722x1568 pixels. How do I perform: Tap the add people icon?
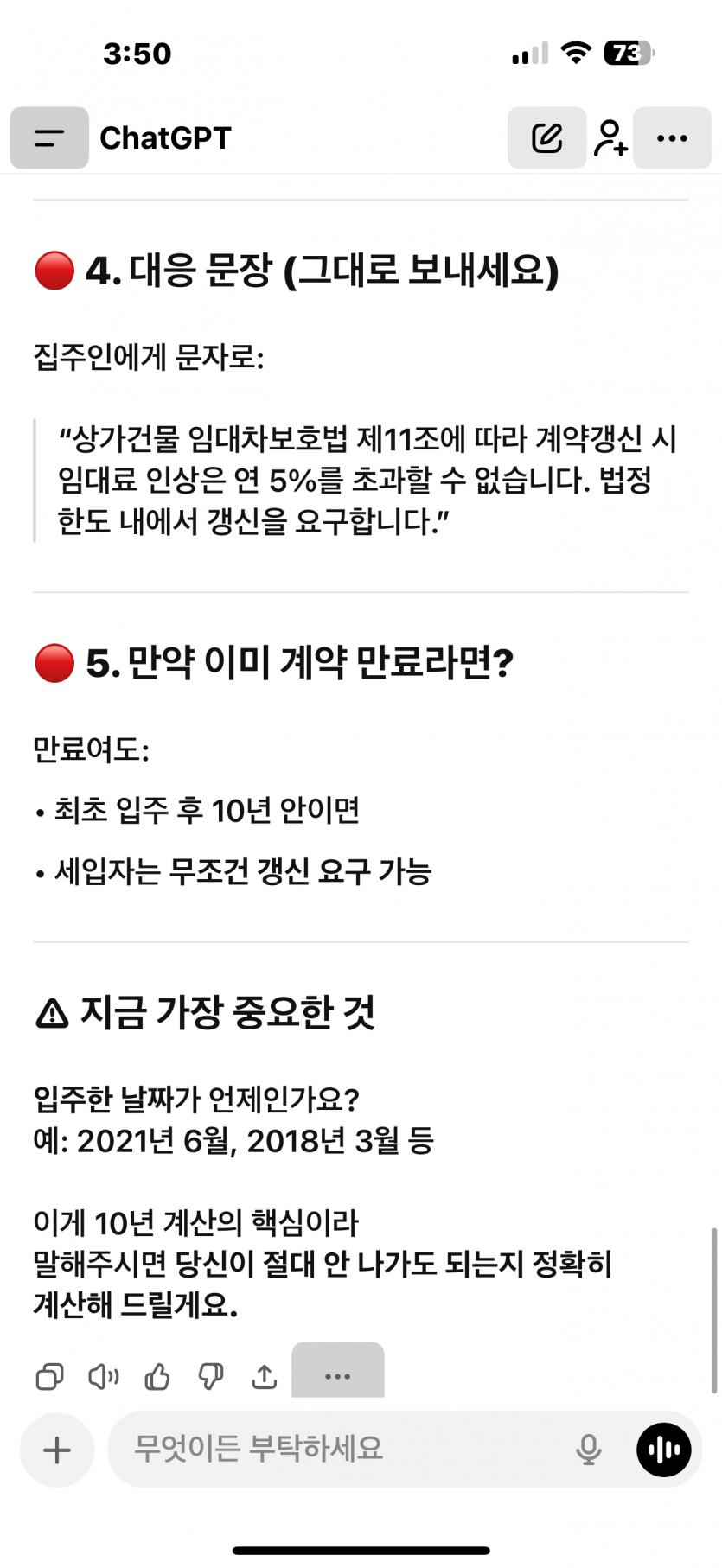pos(610,137)
